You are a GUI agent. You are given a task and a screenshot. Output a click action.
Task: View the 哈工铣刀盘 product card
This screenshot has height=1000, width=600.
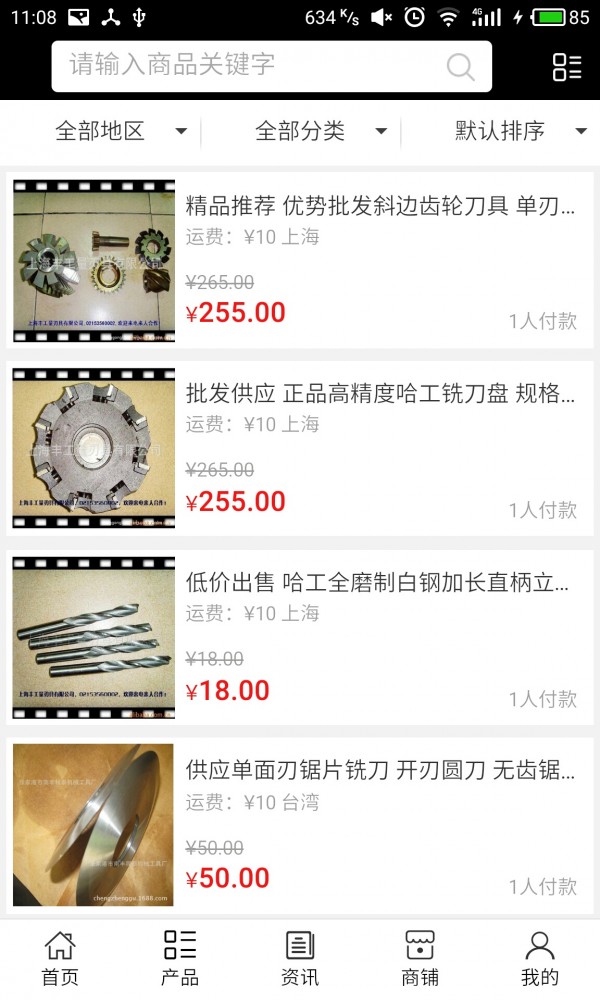click(x=380, y=394)
